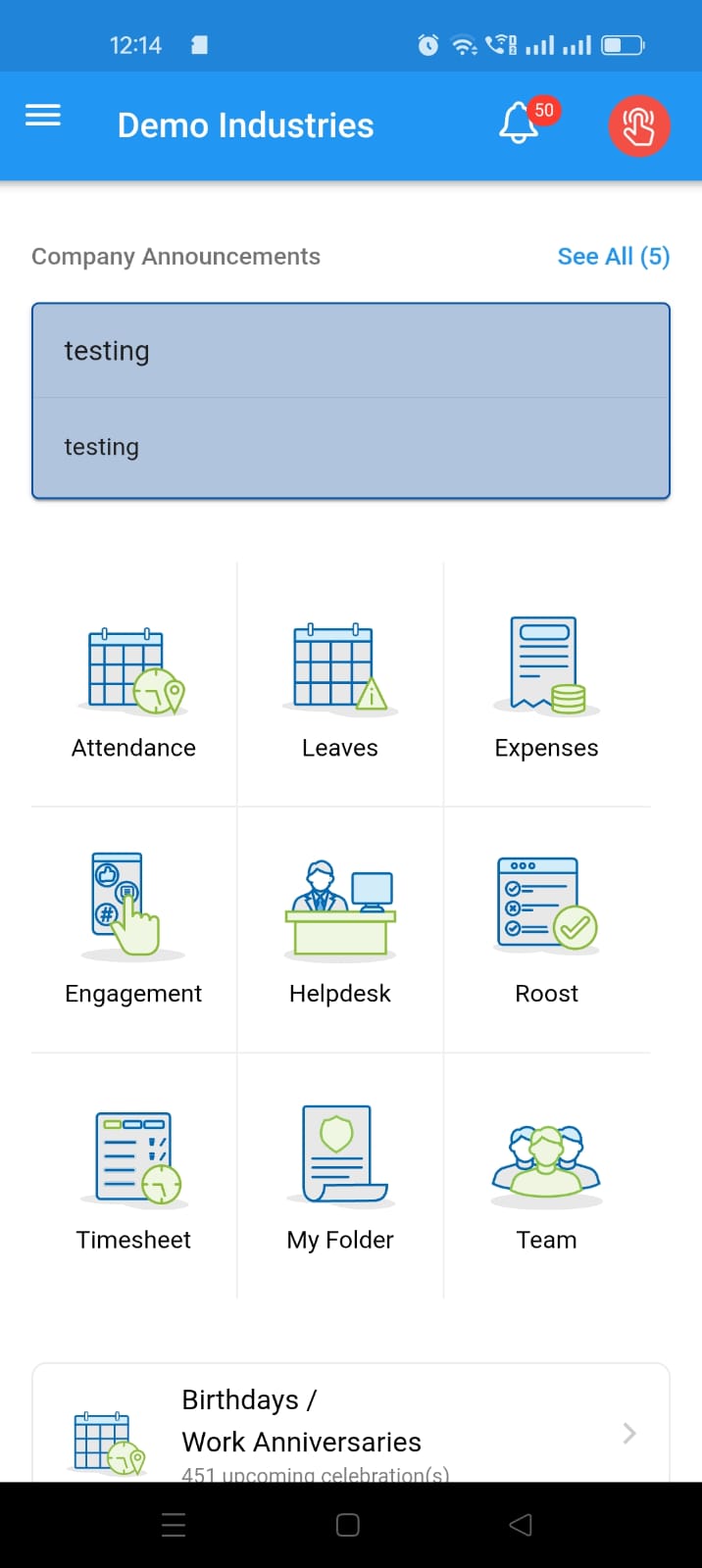
Task: Open Timesheet
Action: (x=133, y=1177)
